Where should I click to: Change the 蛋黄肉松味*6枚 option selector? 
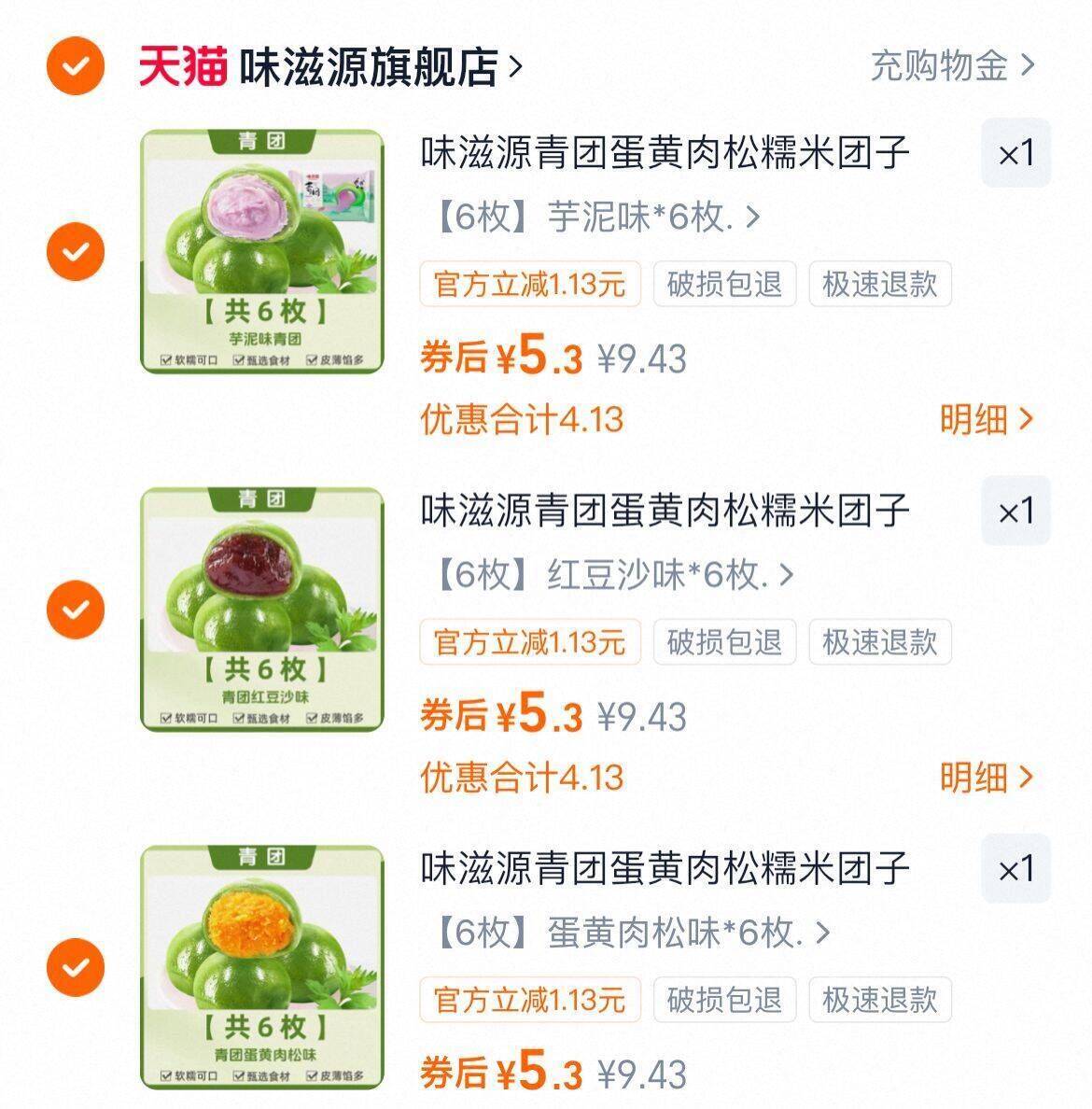(x=632, y=933)
